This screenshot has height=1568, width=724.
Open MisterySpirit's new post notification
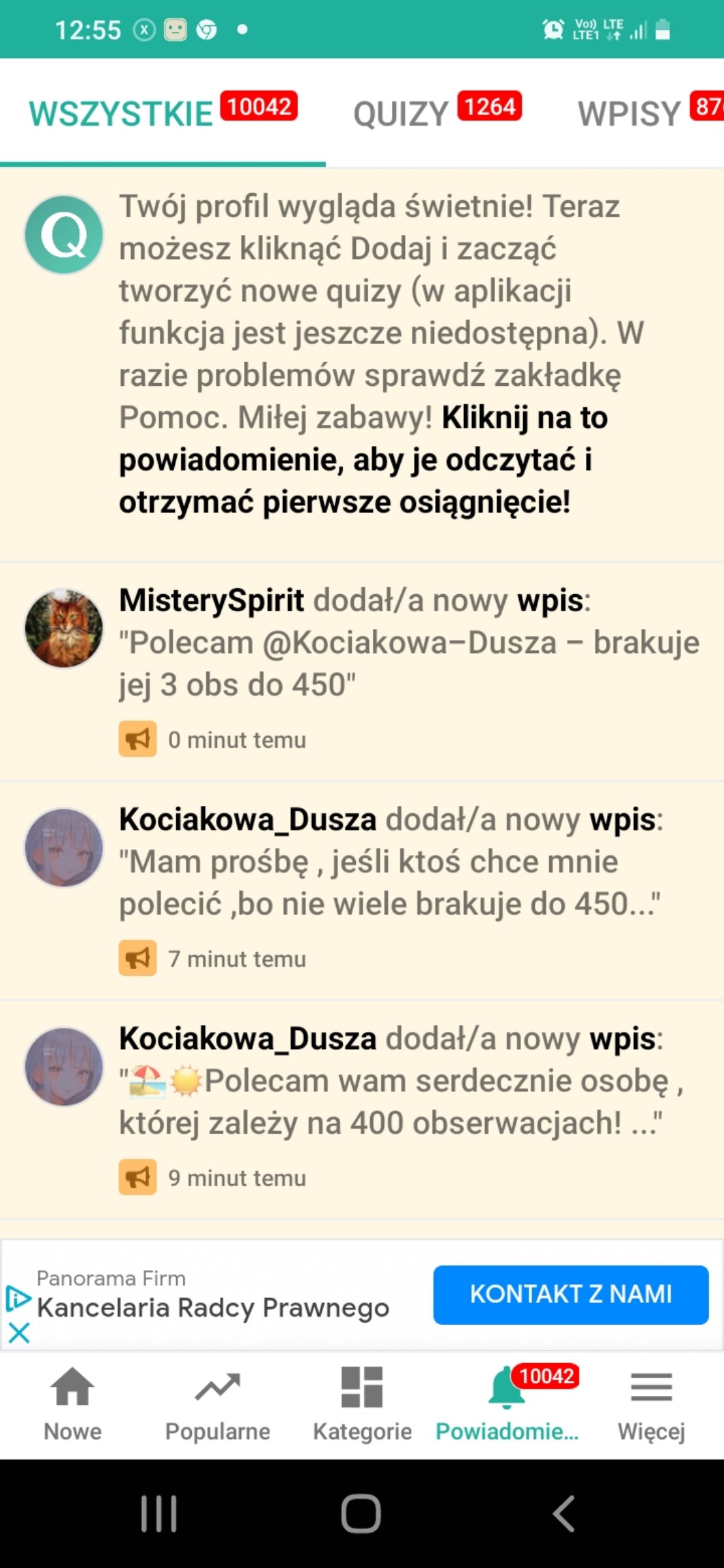[x=408, y=642]
